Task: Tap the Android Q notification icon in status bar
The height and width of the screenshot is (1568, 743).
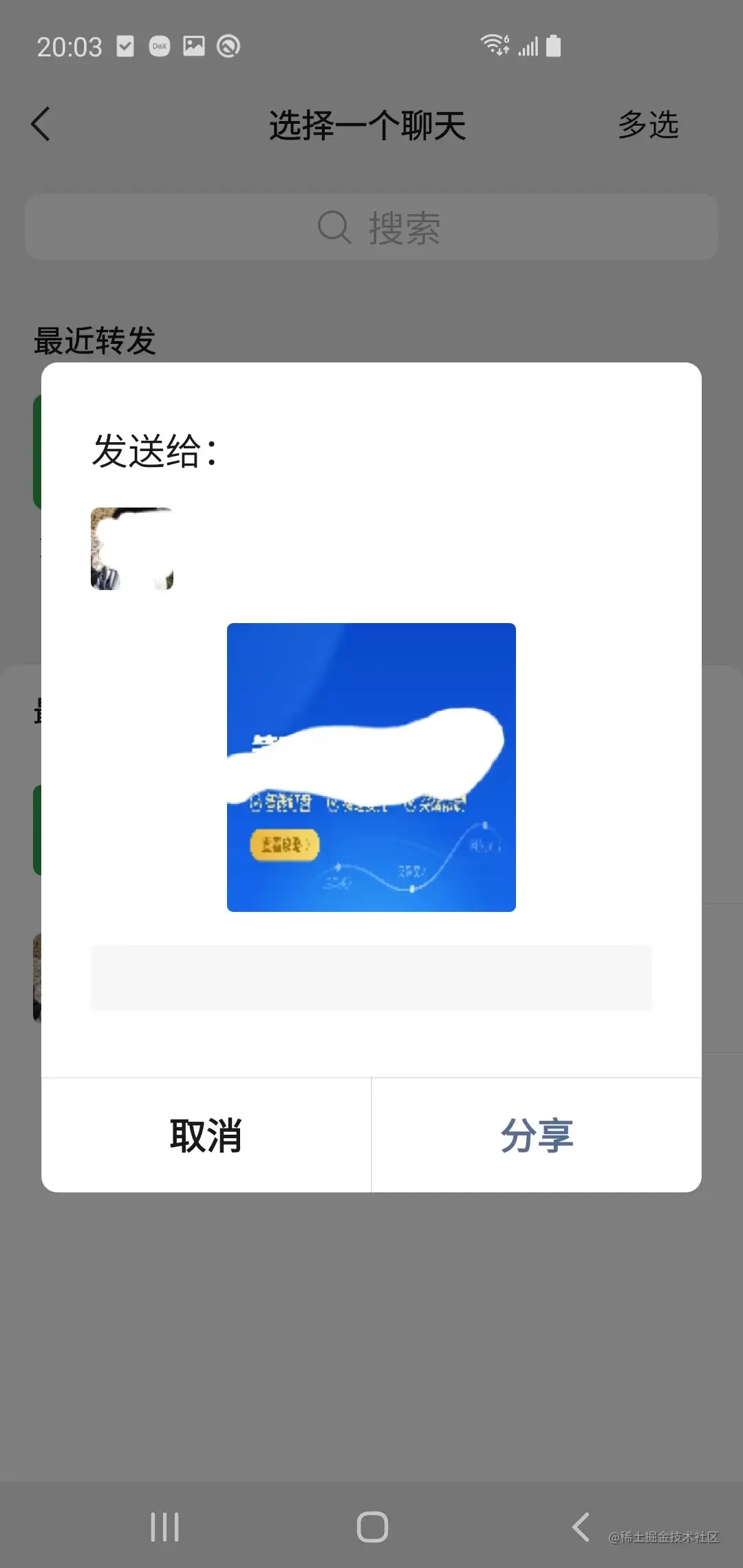Action: pos(228,46)
